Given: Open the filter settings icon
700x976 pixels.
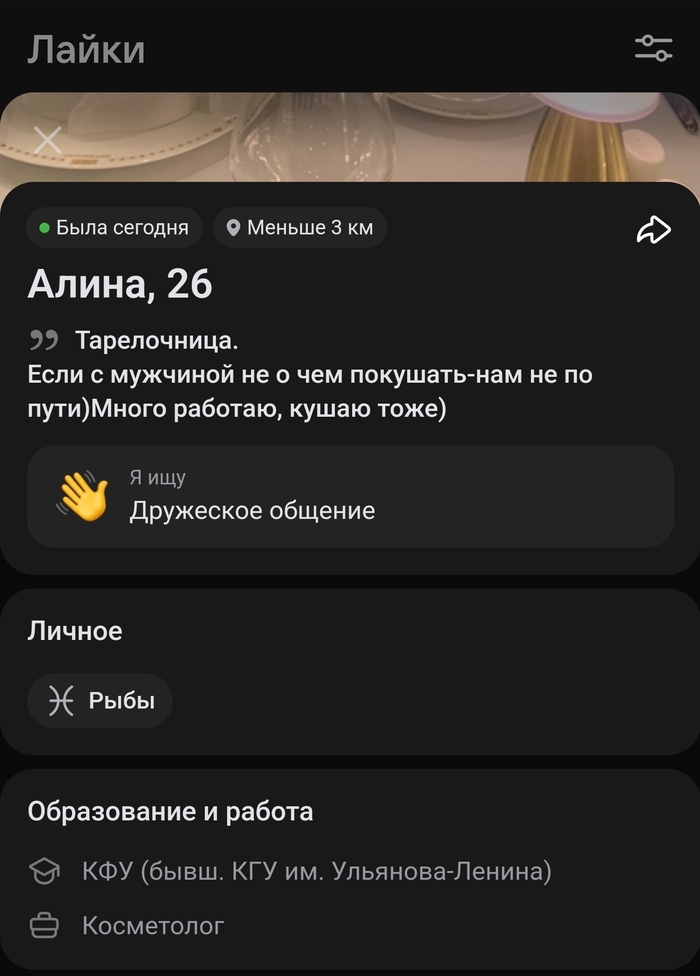Looking at the screenshot, I should coord(653,48).
